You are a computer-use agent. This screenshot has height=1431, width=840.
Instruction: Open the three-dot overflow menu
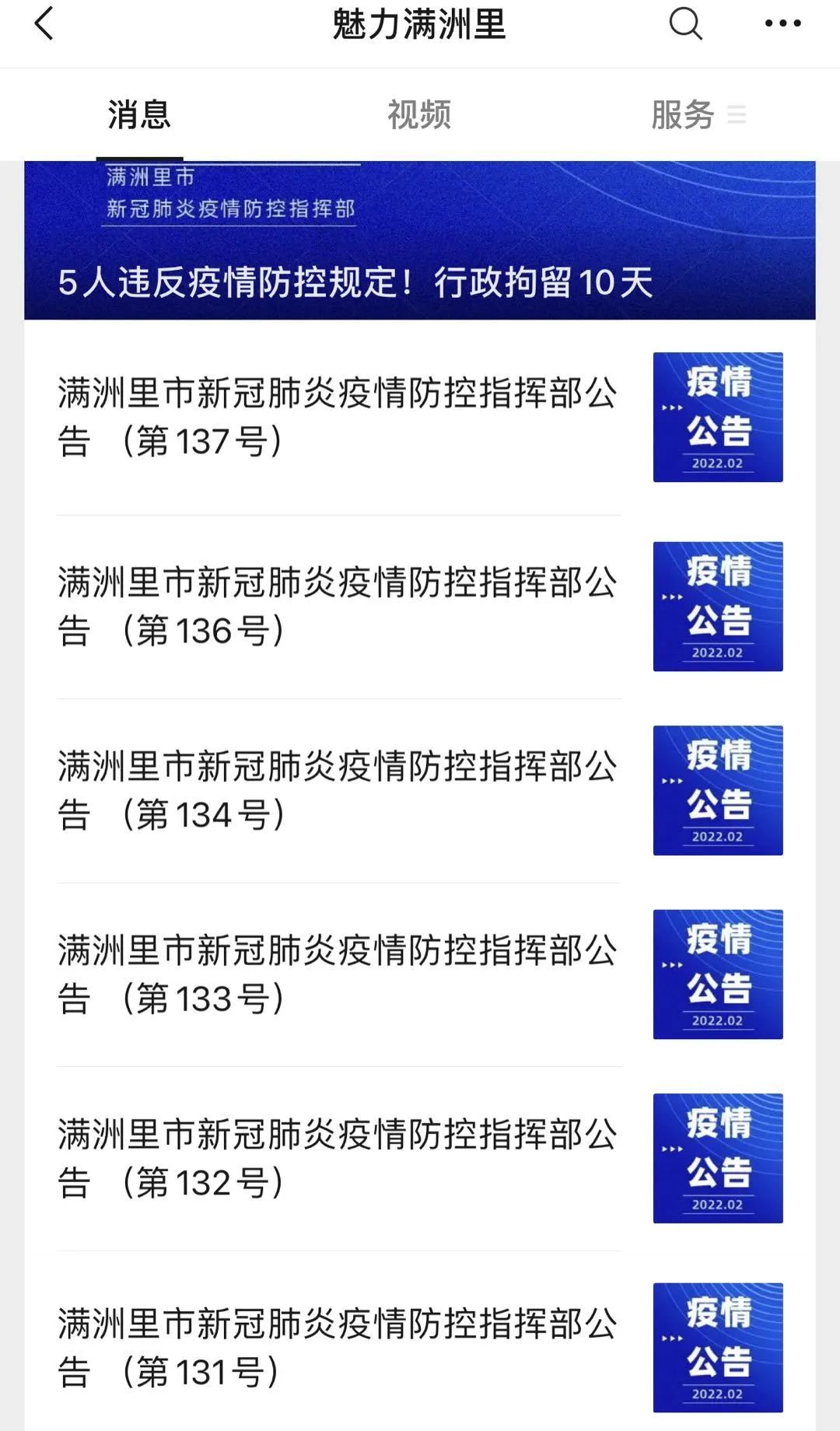(x=782, y=23)
